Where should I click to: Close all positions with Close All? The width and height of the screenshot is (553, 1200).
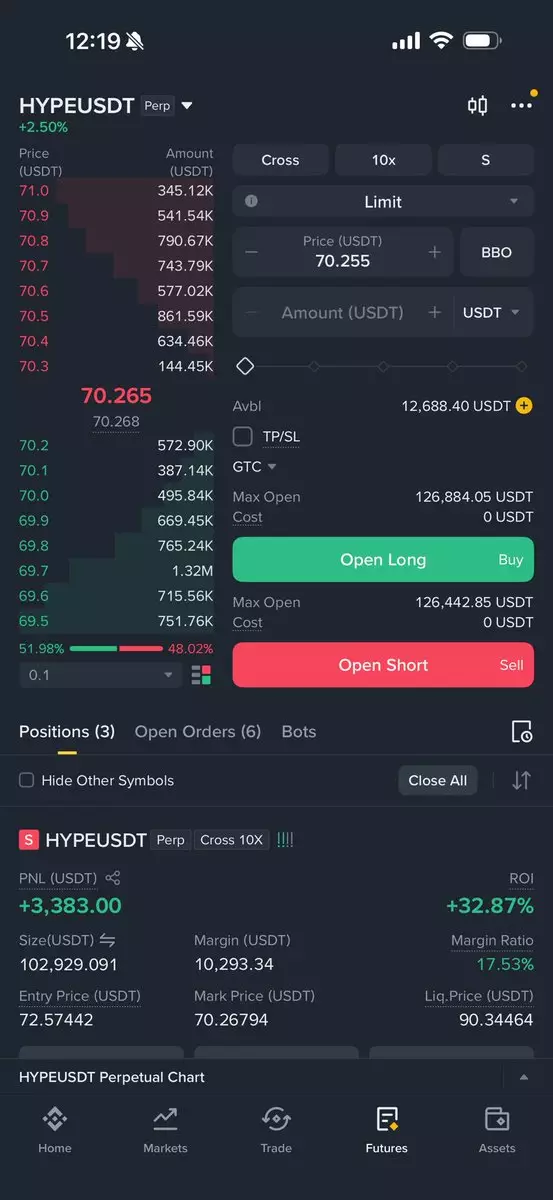(438, 781)
